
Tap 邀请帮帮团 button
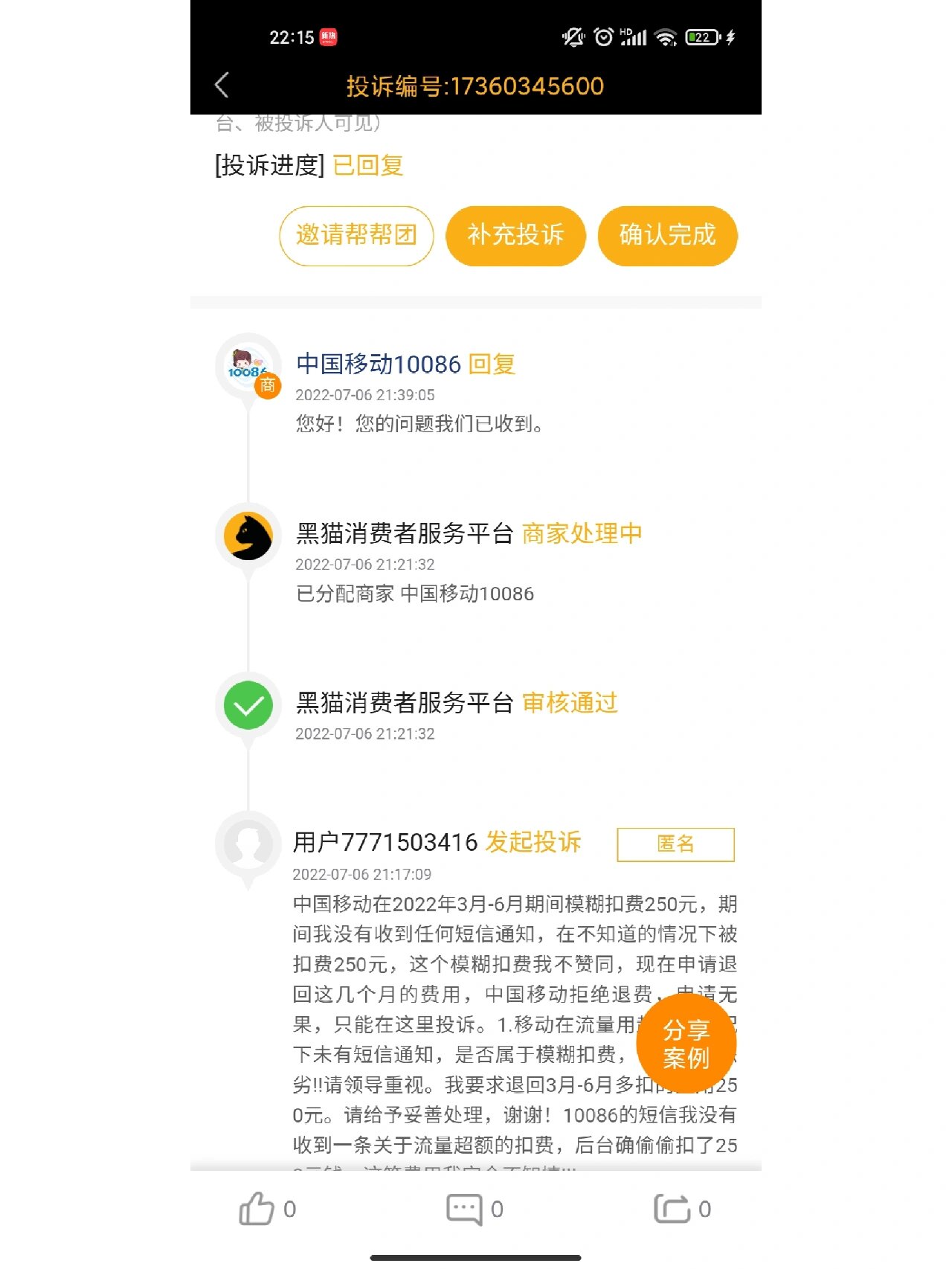point(356,235)
